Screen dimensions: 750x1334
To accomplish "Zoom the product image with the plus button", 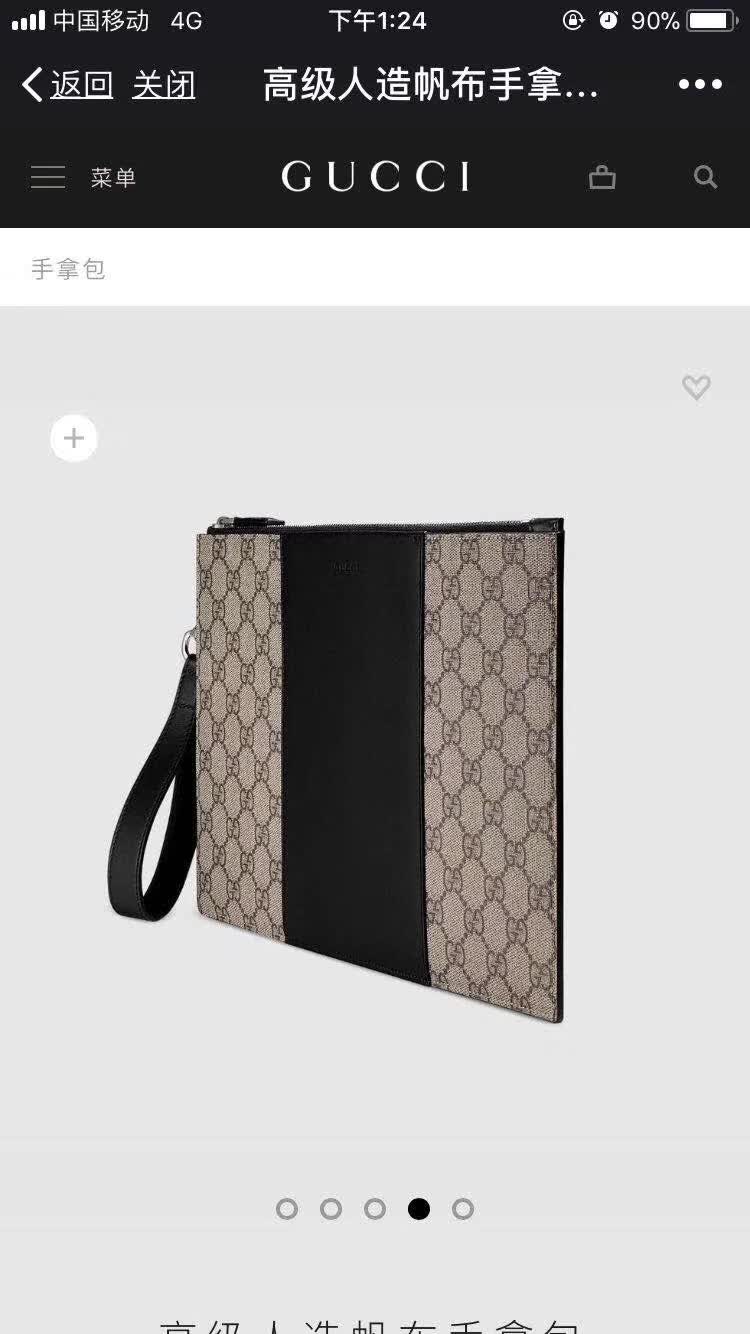I will point(74,438).
